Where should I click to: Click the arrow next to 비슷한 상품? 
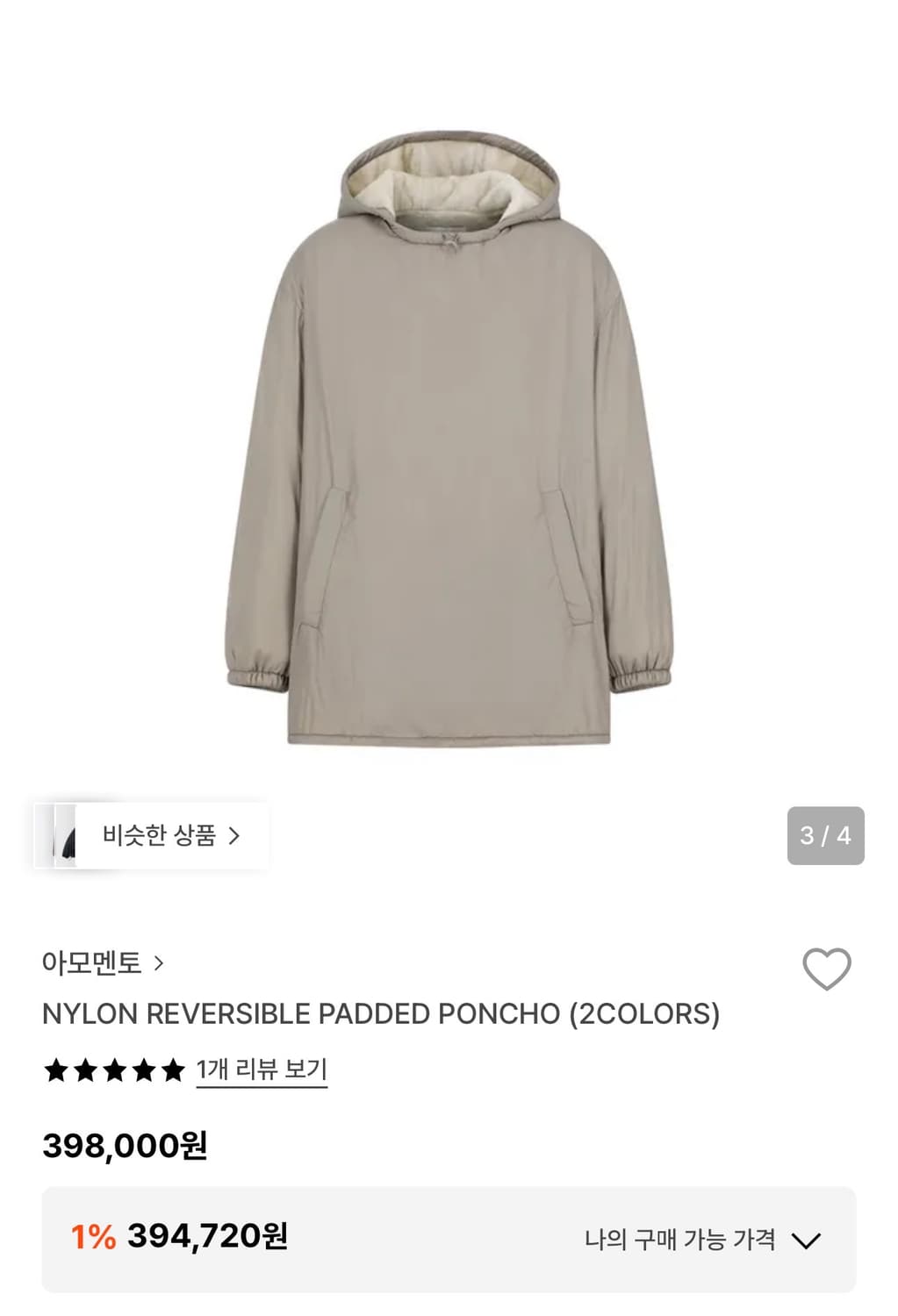(x=235, y=835)
